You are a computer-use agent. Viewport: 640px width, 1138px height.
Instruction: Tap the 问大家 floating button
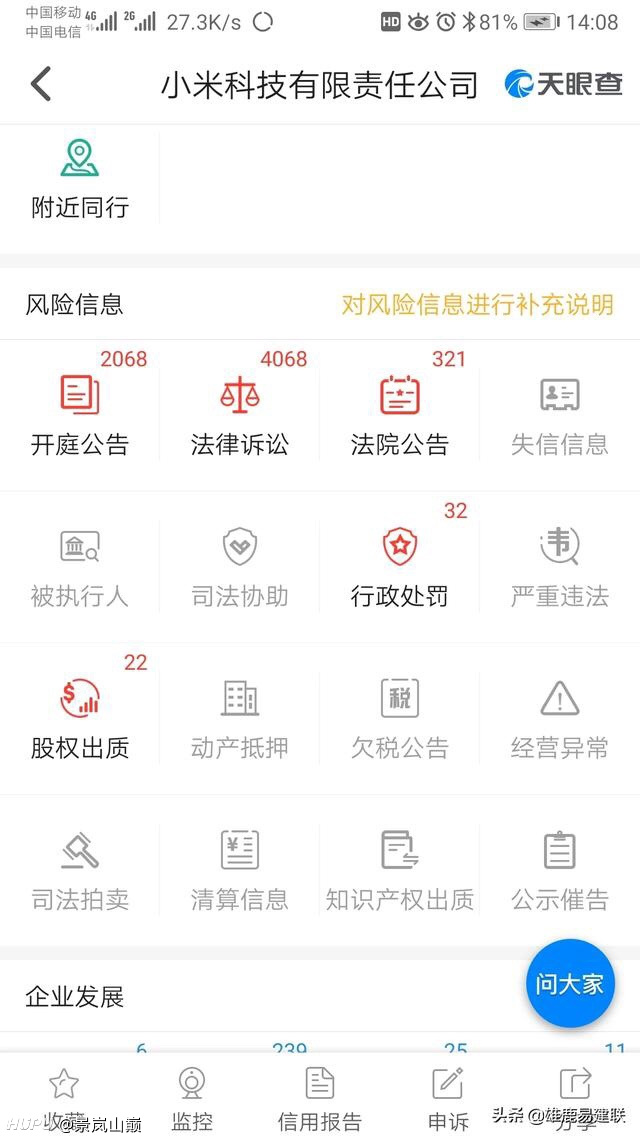coord(570,984)
